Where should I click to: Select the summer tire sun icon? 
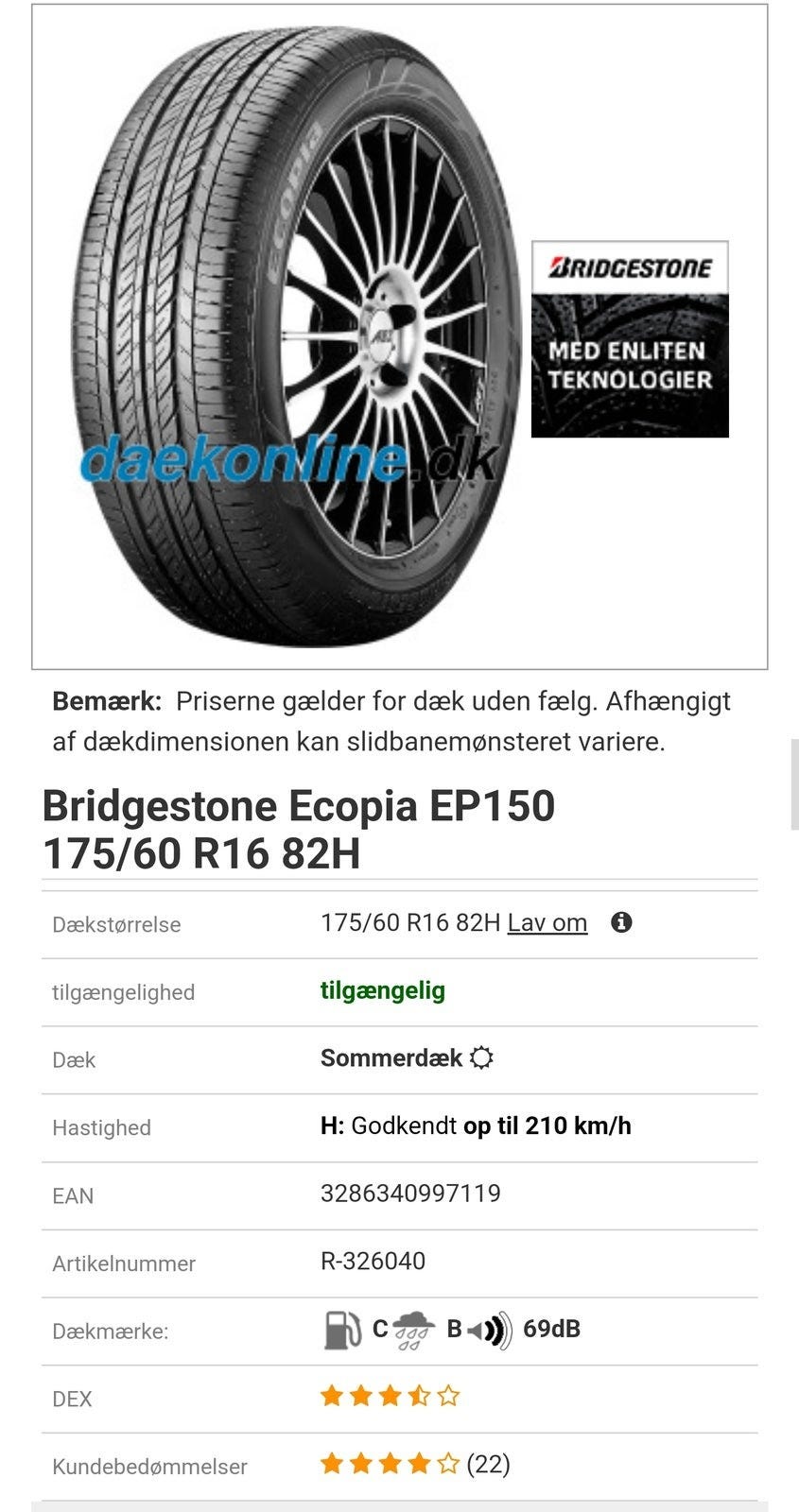click(x=482, y=1056)
